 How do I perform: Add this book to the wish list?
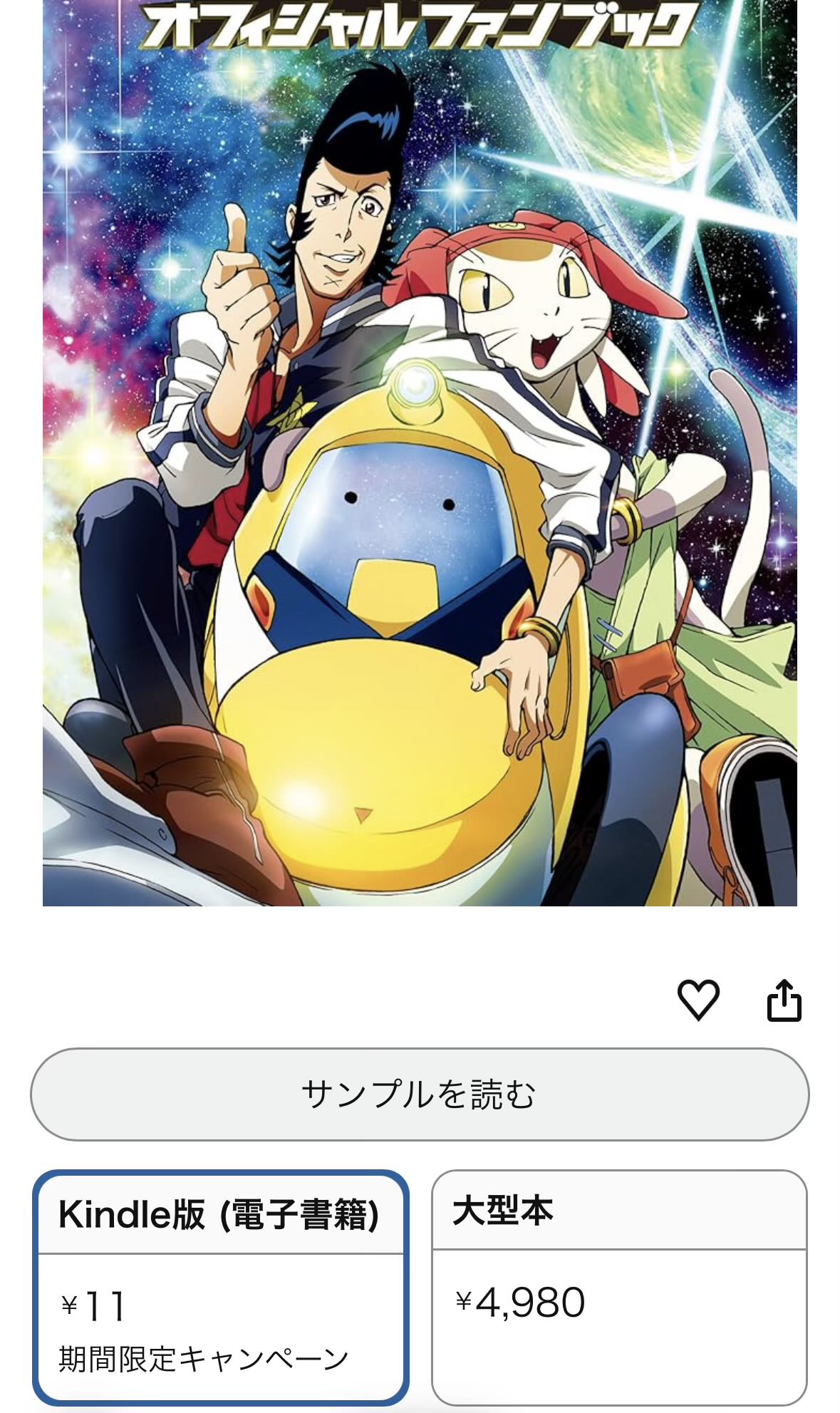[698, 999]
